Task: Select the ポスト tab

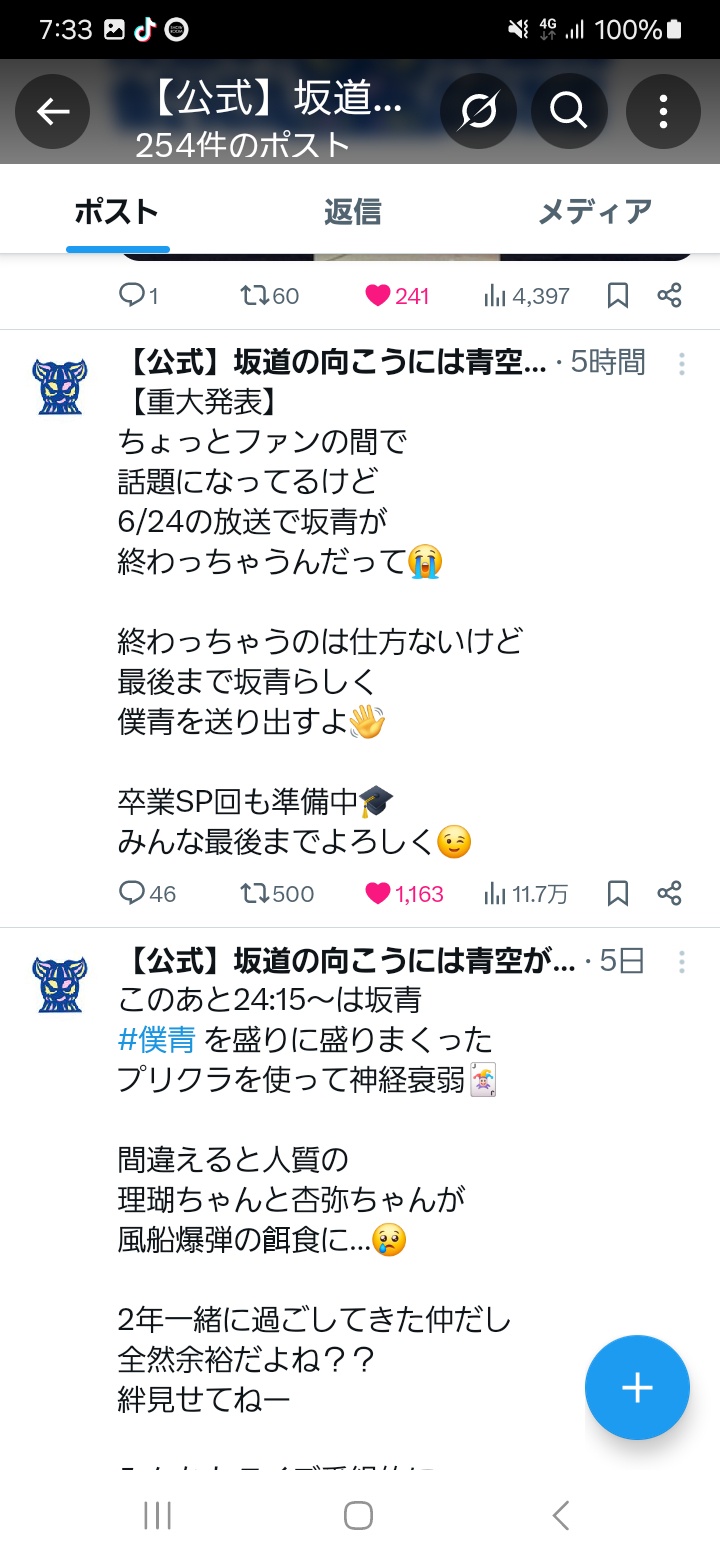Action: (117, 212)
